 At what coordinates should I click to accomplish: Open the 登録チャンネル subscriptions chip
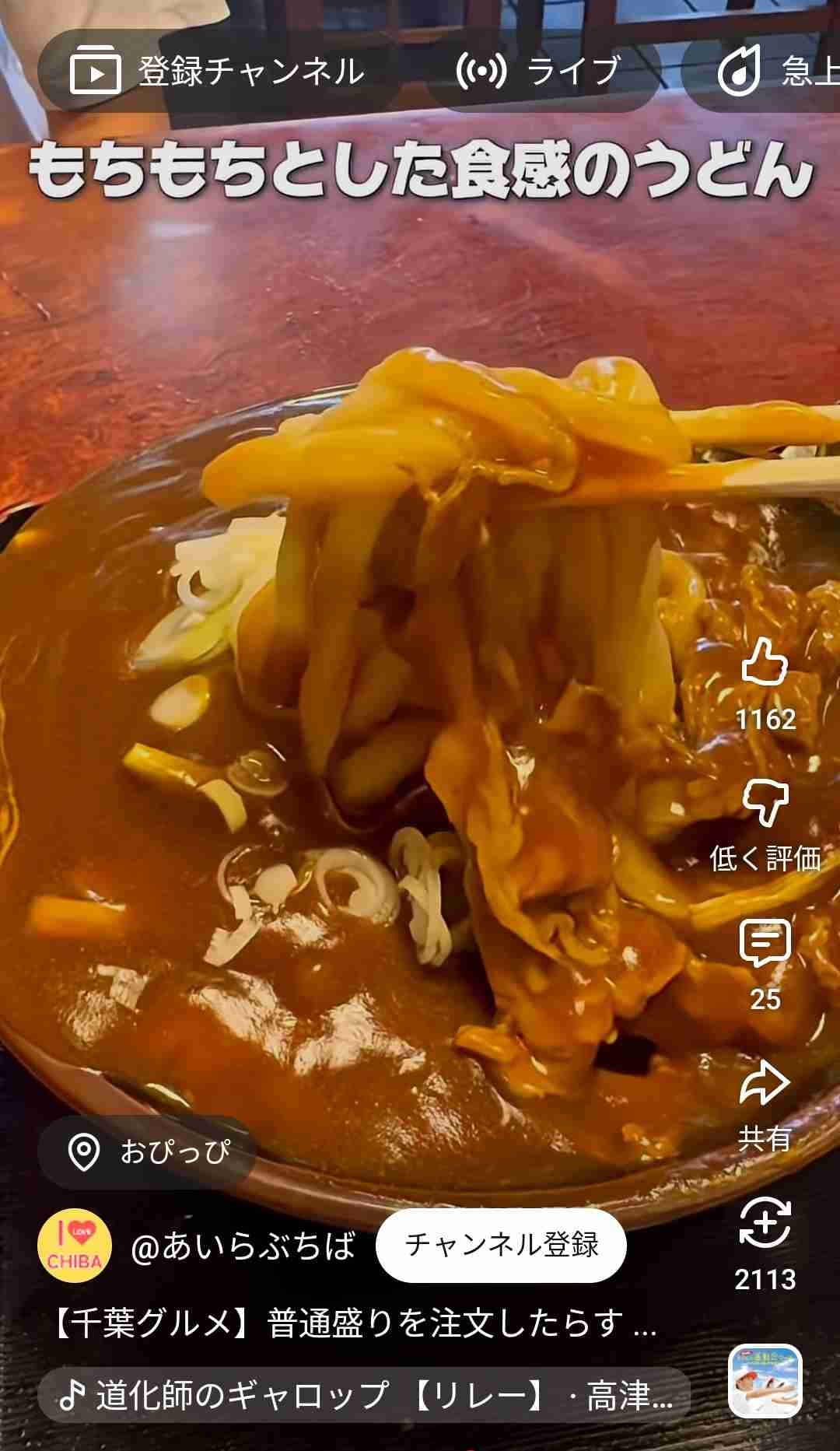[218, 72]
